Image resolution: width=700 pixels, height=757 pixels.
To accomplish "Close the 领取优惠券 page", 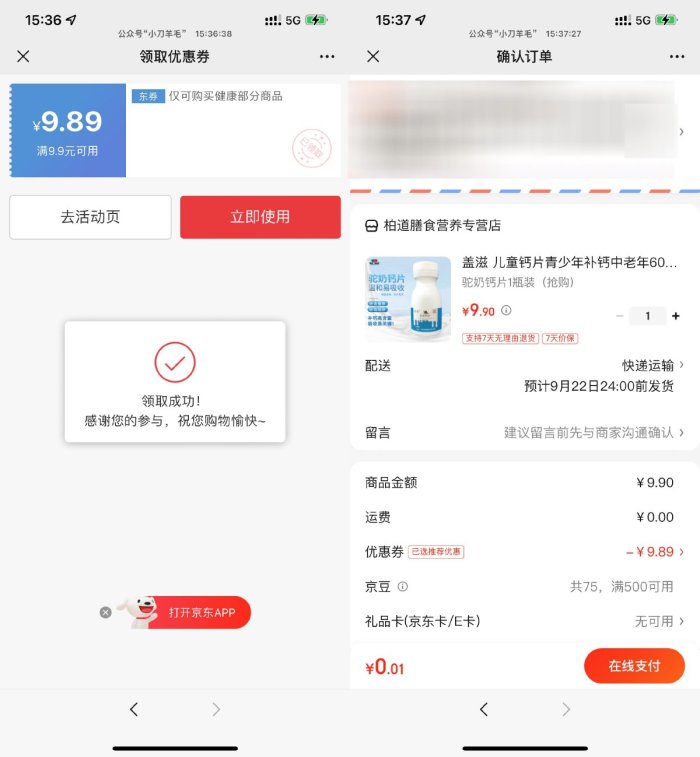I will click(23, 57).
